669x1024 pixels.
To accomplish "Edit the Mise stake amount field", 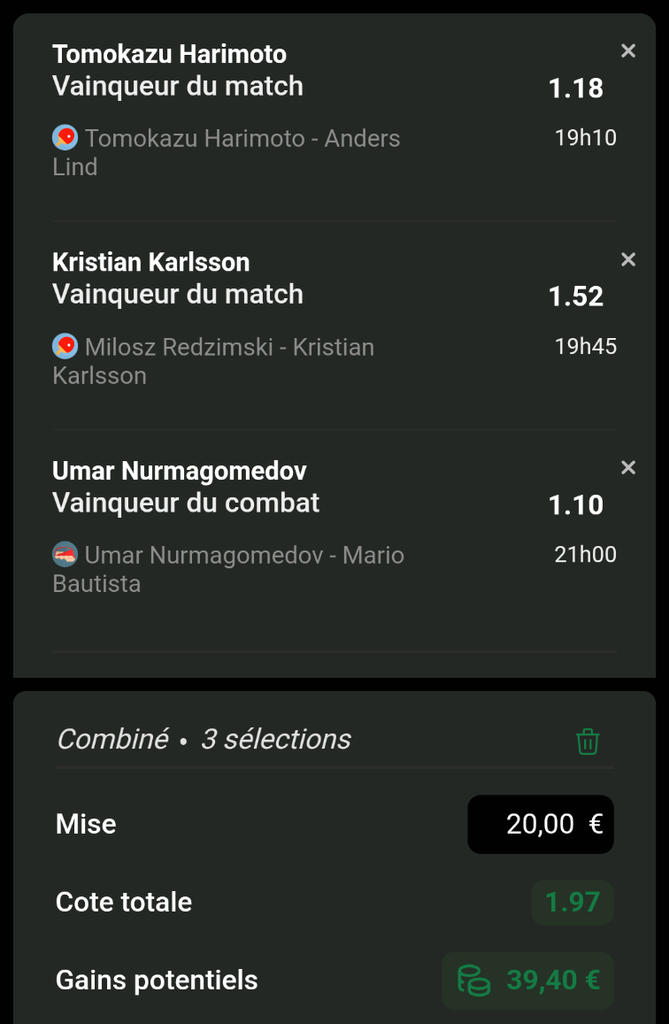I will coord(540,824).
